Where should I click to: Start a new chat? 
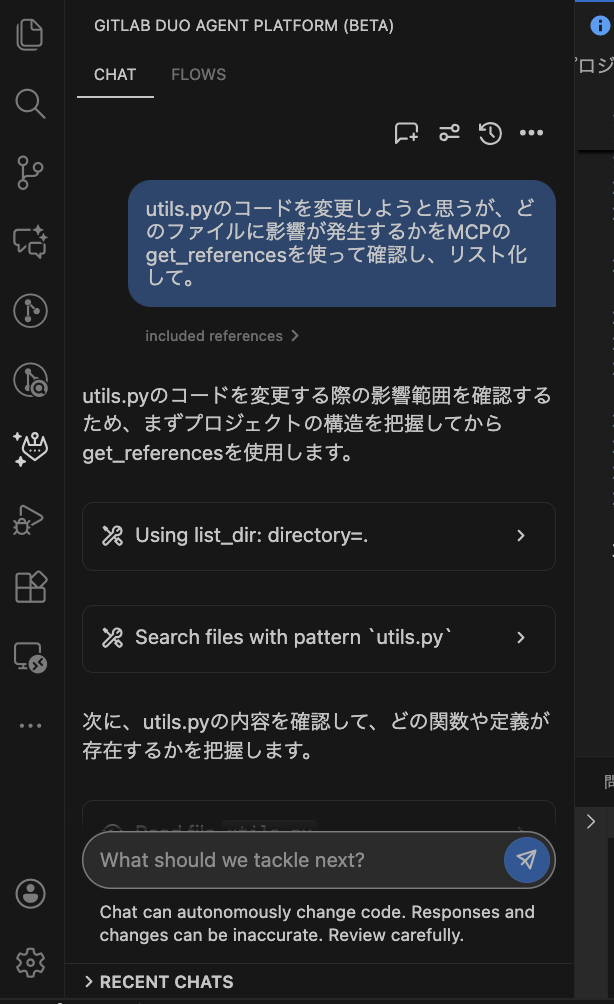(406, 133)
